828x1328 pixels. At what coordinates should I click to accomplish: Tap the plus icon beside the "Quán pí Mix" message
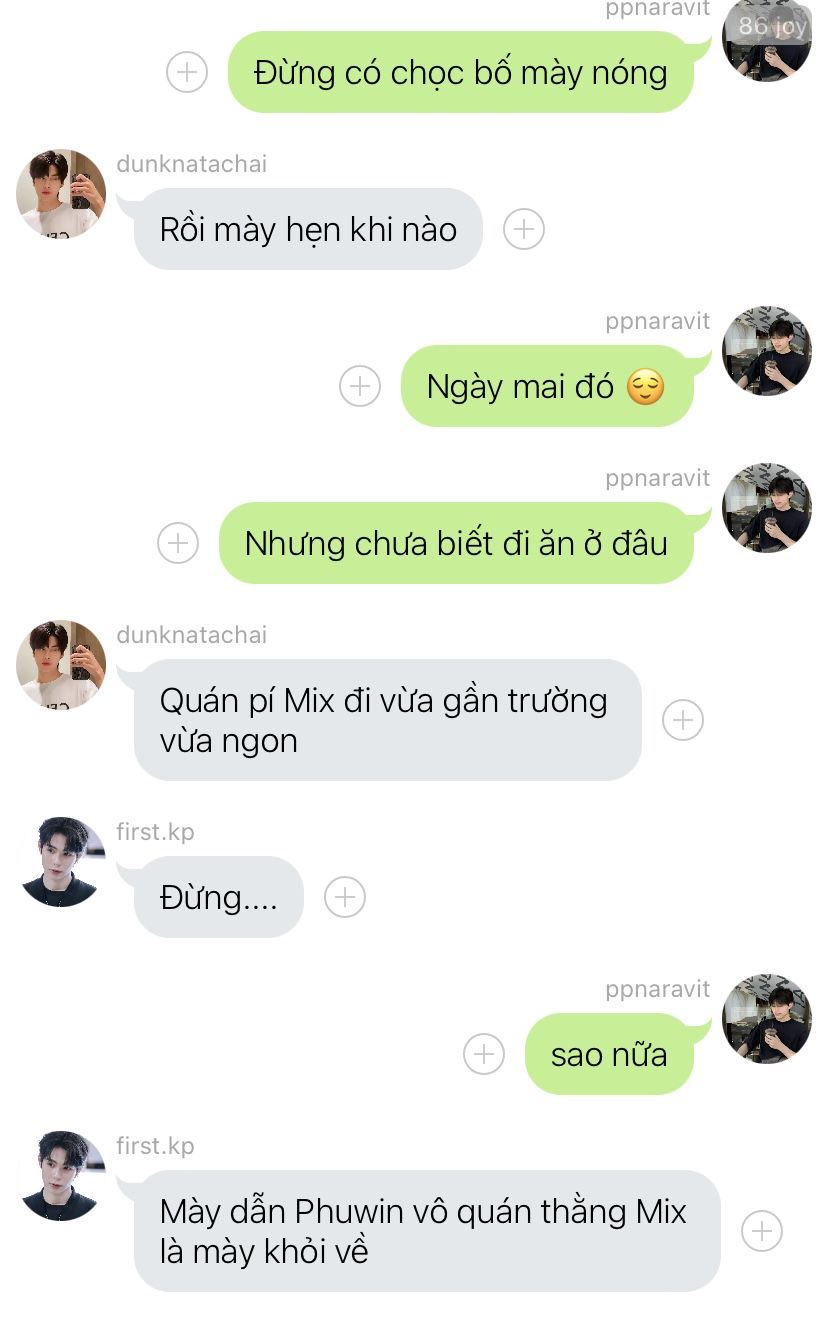coord(683,720)
